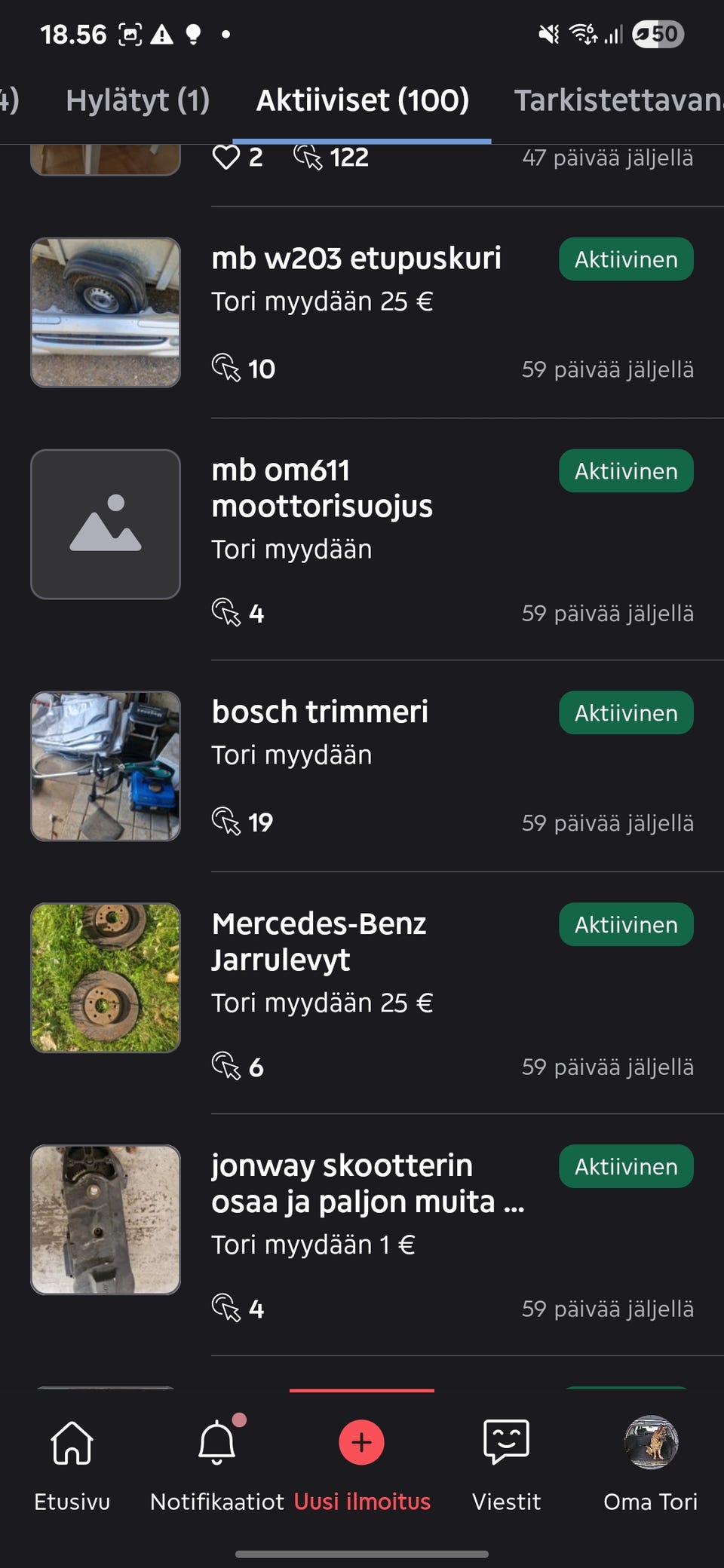Switch to the Tarkistettavana tab
The width and height of the screenshot is (724, 1568).
(617, 100)
